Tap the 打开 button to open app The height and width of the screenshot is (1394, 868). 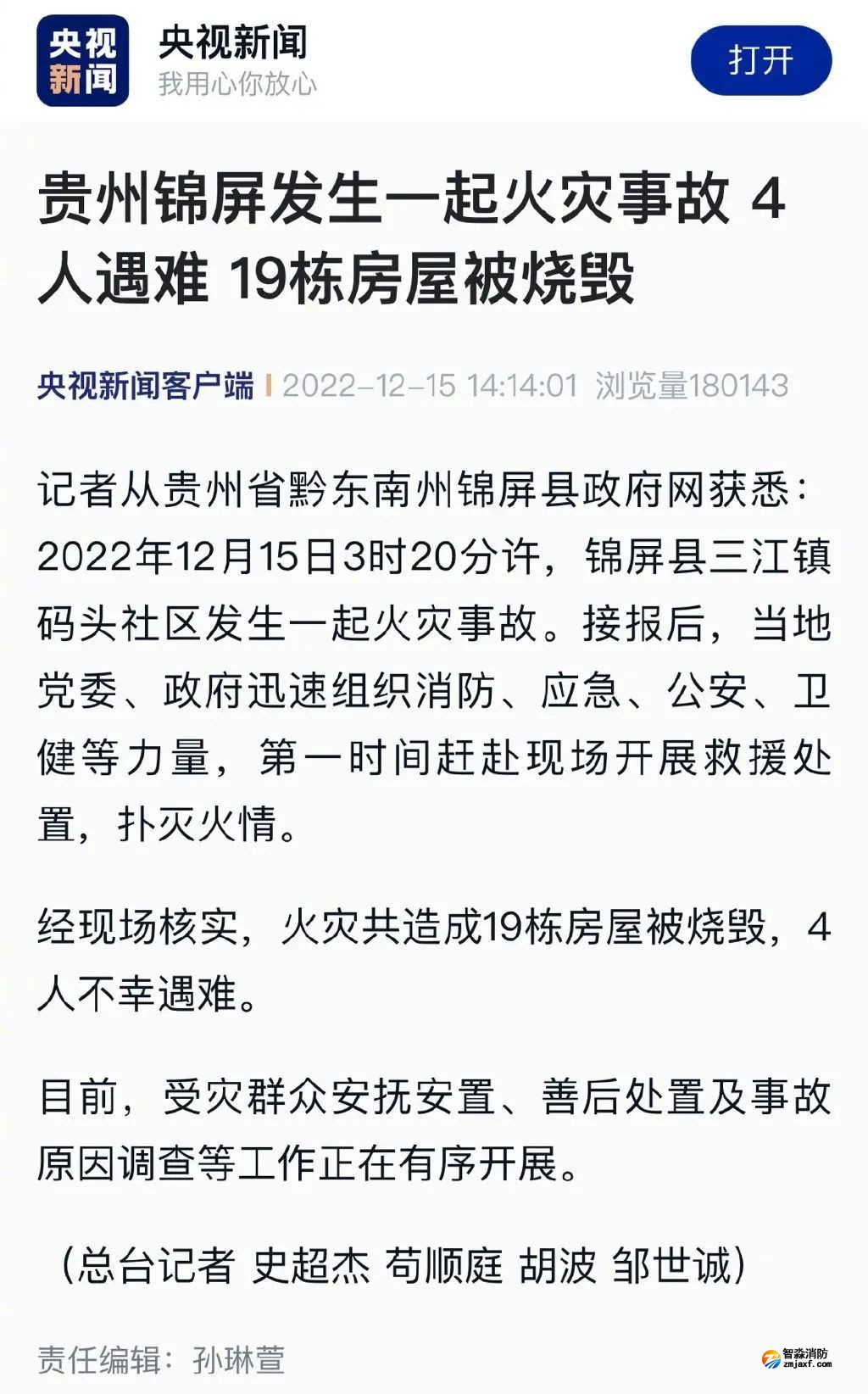tap(760, 61)
